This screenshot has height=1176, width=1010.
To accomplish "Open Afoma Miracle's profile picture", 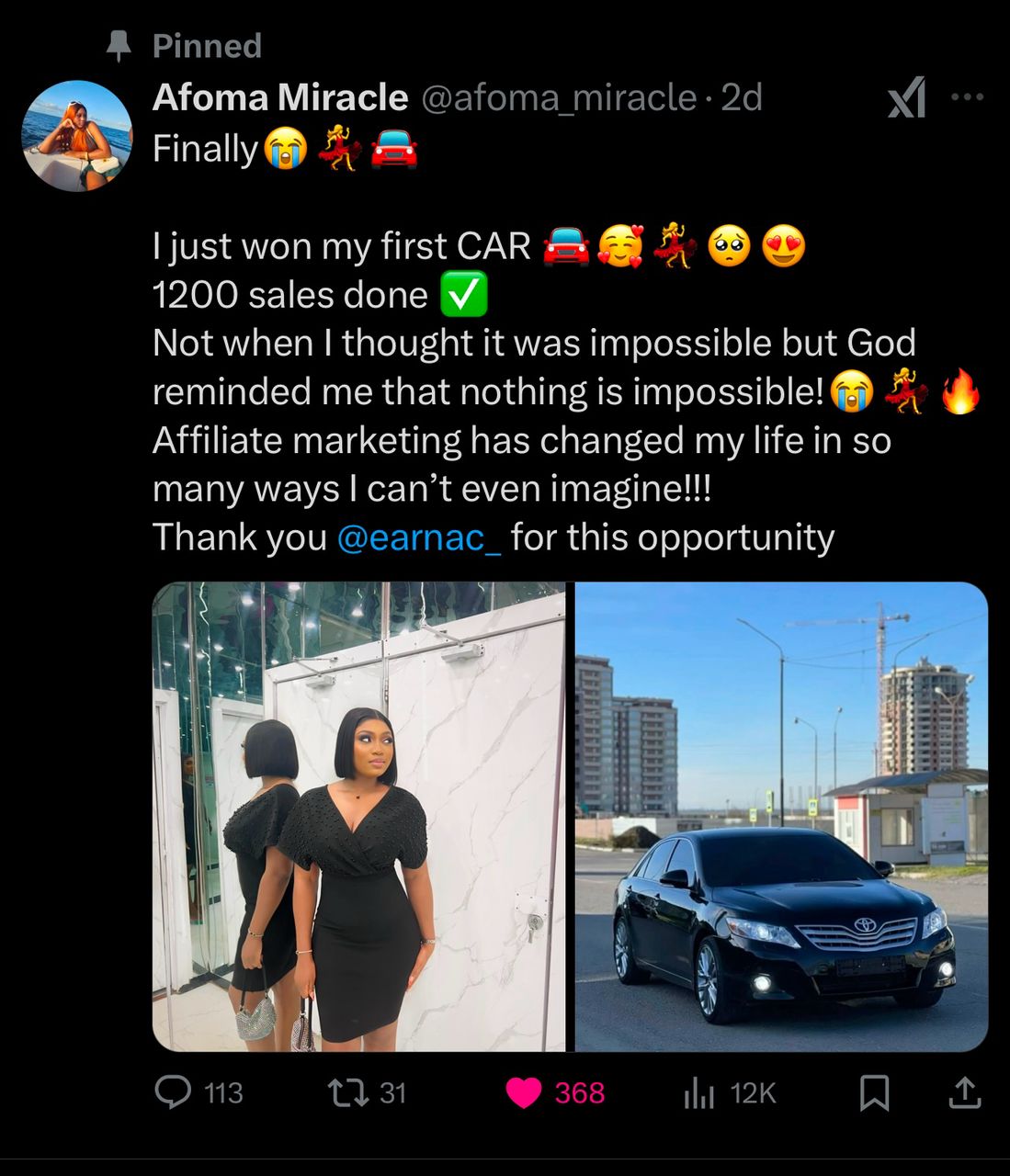I will [76, 136].
